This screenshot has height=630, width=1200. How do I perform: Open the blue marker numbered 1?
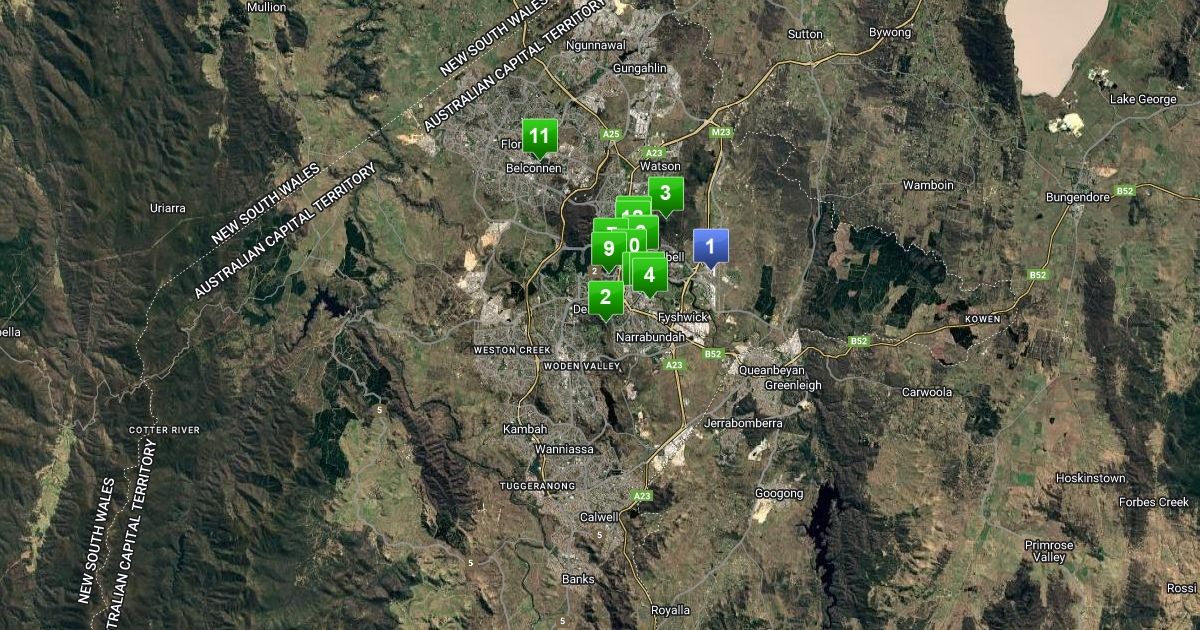click(711, 245)
